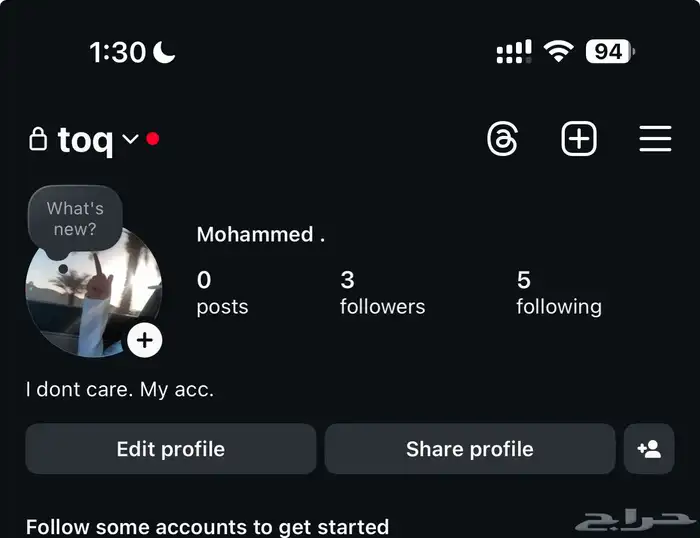Create a new post with plus icon
Screen dimensions: 700x538
click(578, 139)
